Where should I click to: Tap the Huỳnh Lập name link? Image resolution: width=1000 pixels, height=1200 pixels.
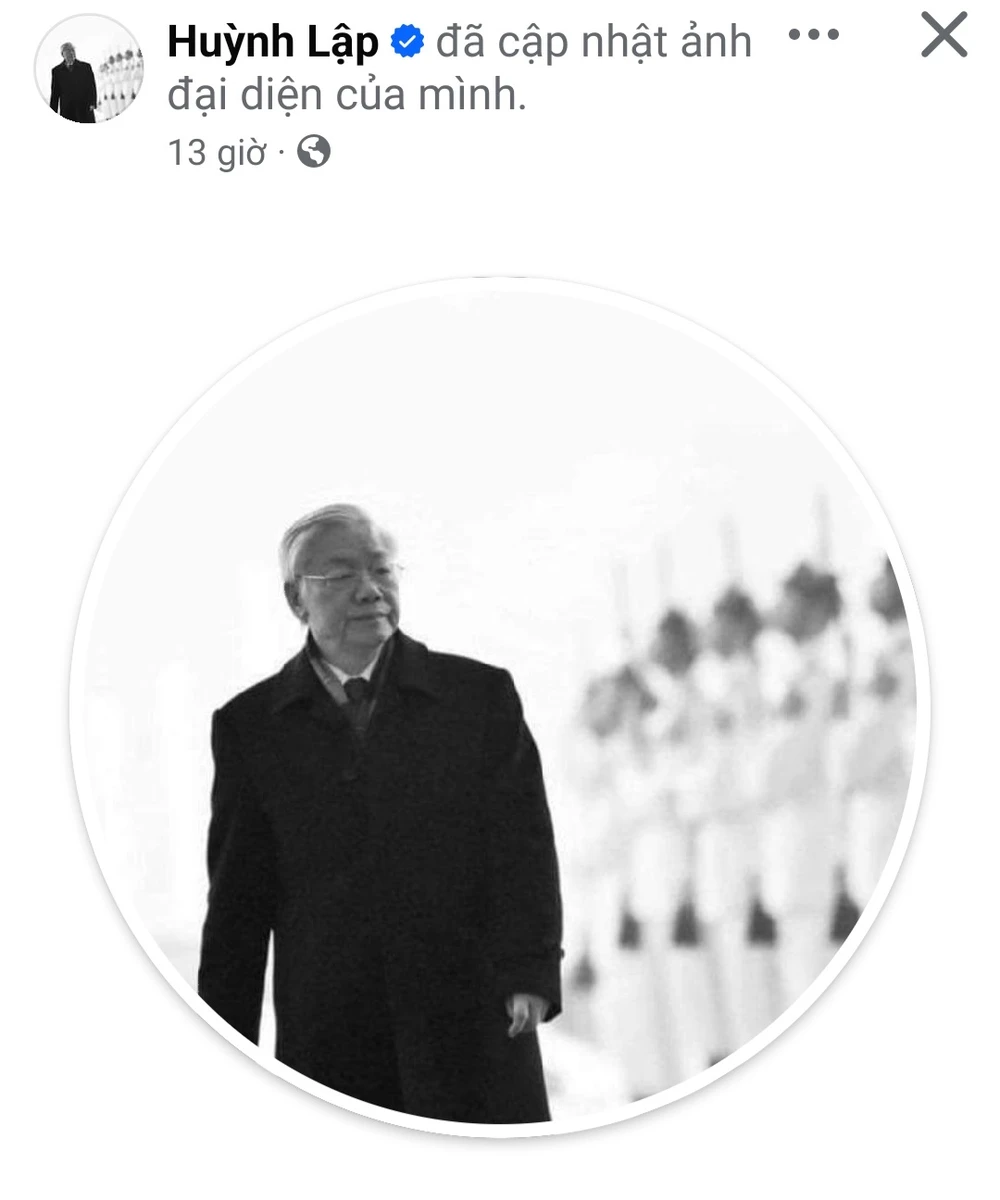[273, 42]
